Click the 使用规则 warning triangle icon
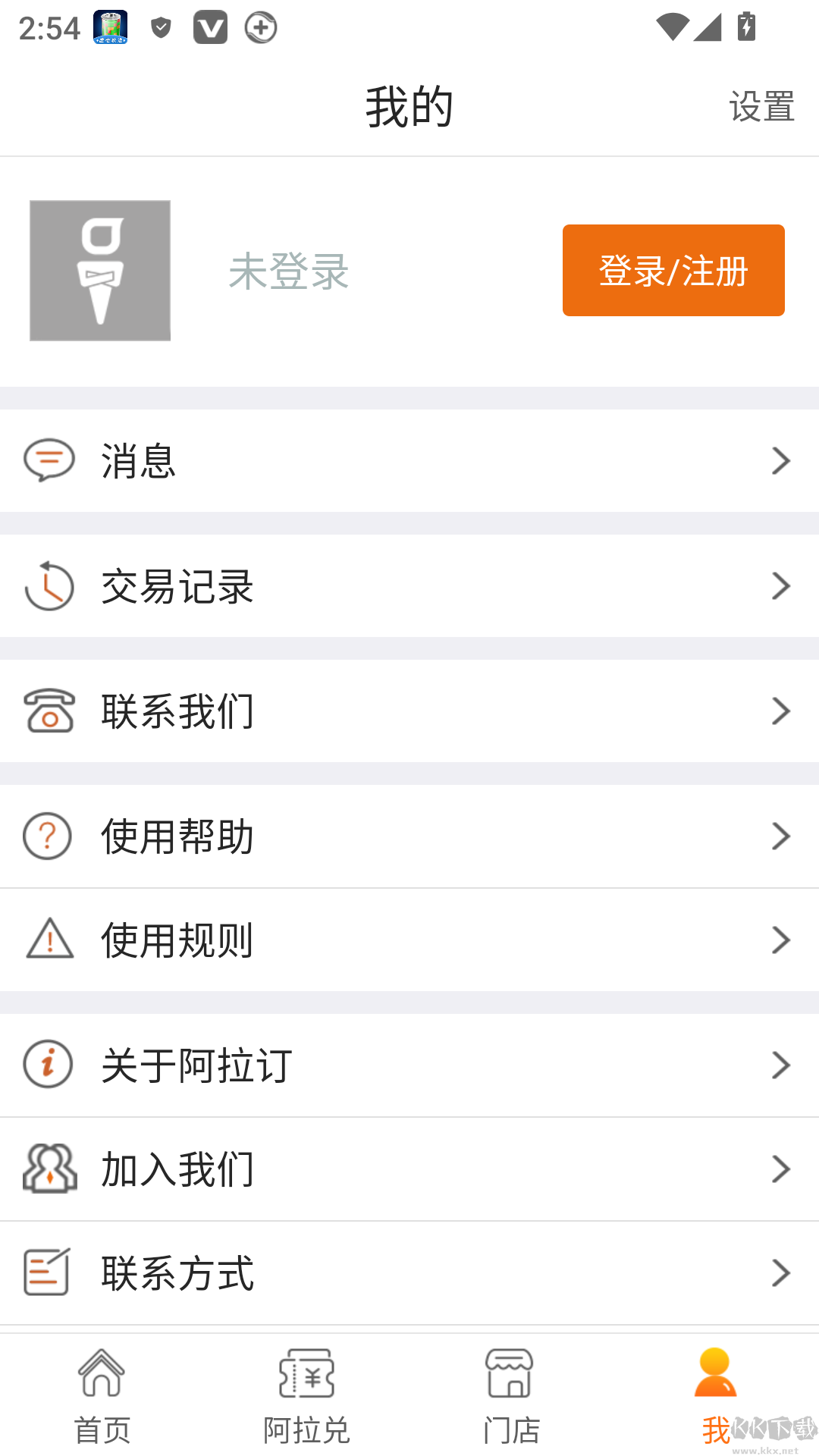Viewport: 819px width, 1456px height. point(49,940)
